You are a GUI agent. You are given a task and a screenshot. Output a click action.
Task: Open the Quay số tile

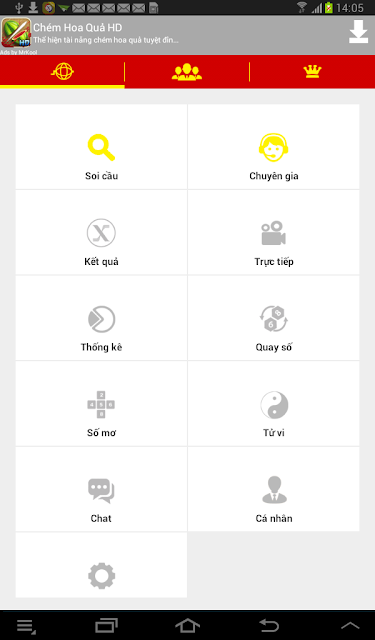click(x=273, y=318)
